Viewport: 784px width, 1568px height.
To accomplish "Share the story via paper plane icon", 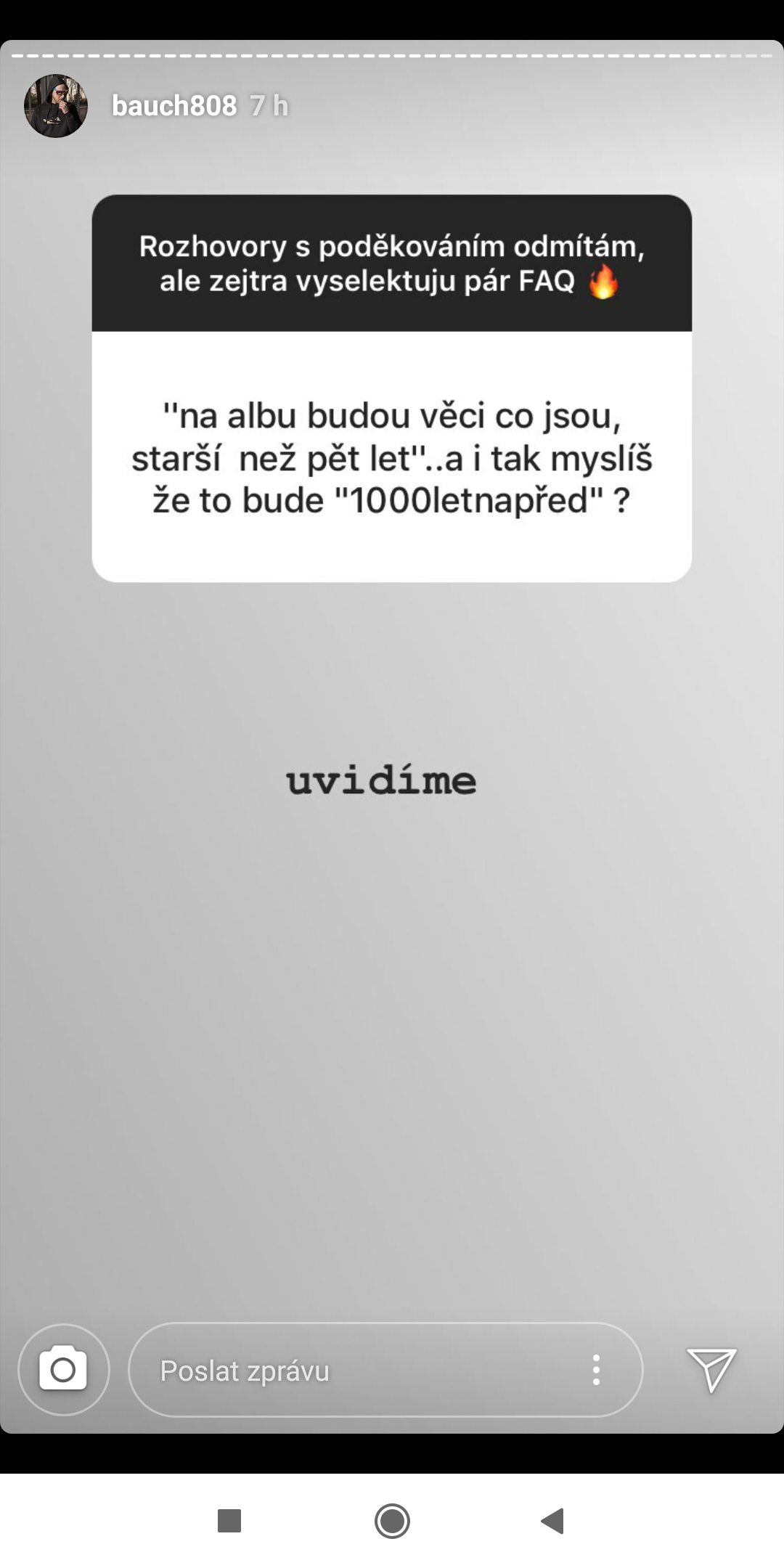I will 711,1370.
